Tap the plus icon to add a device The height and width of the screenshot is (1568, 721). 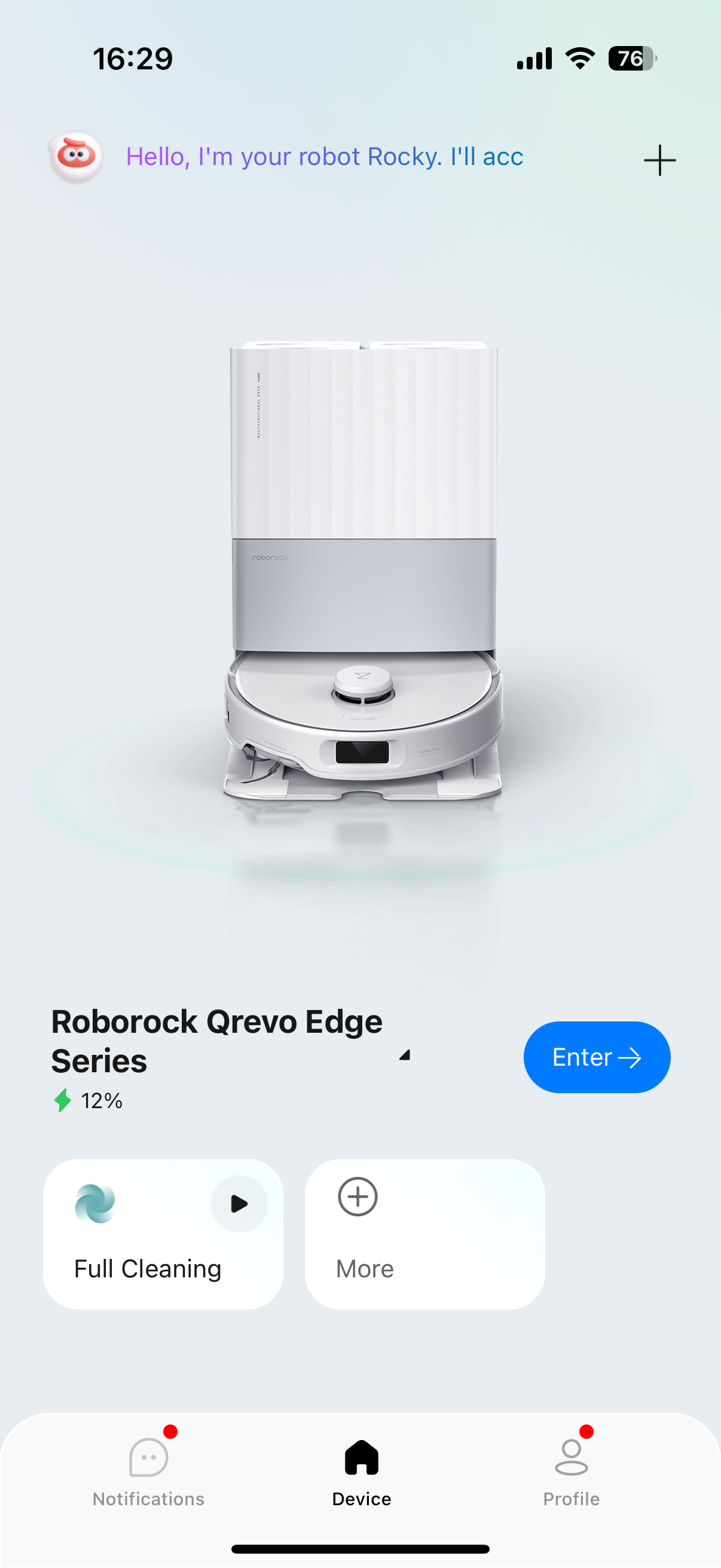[659, 160]
